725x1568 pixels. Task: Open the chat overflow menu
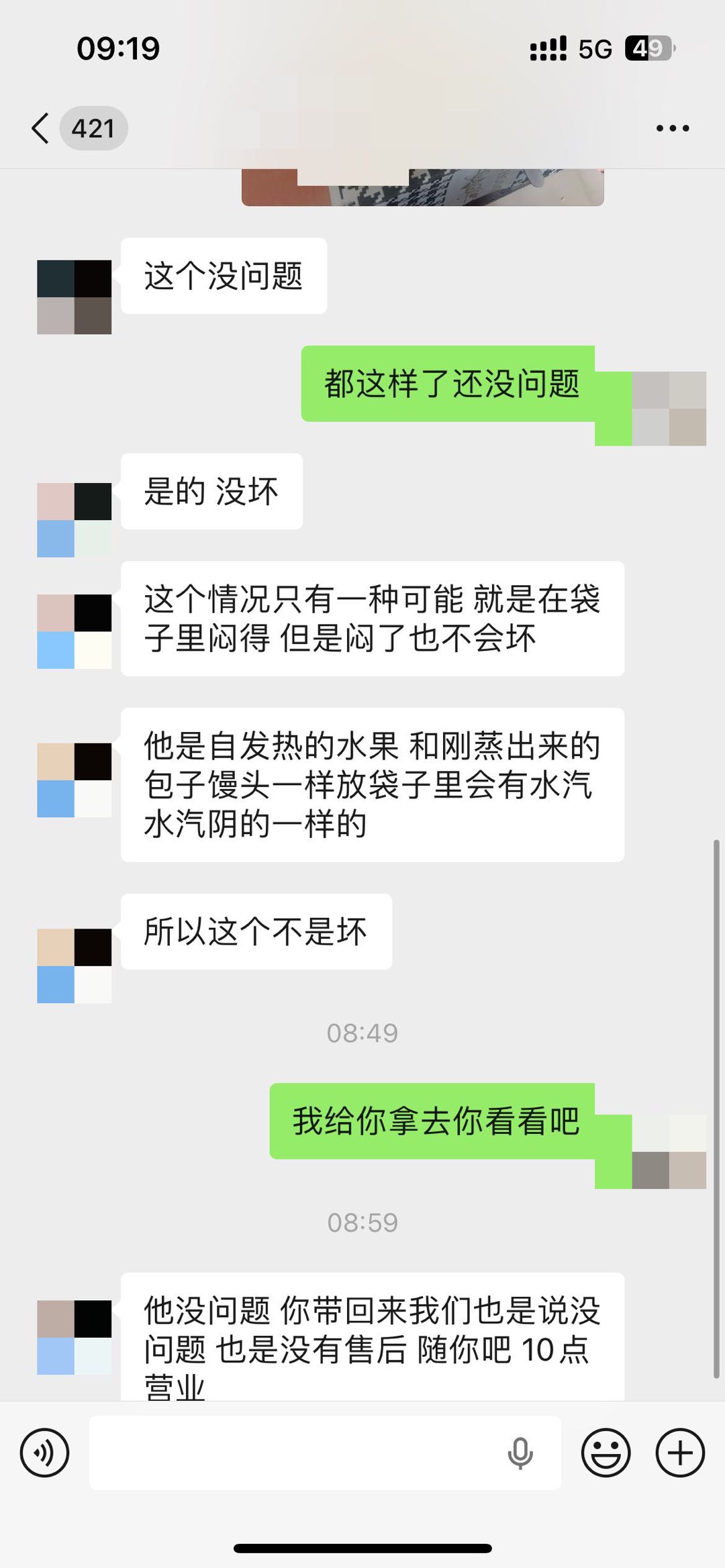click(x=673, y=128)
